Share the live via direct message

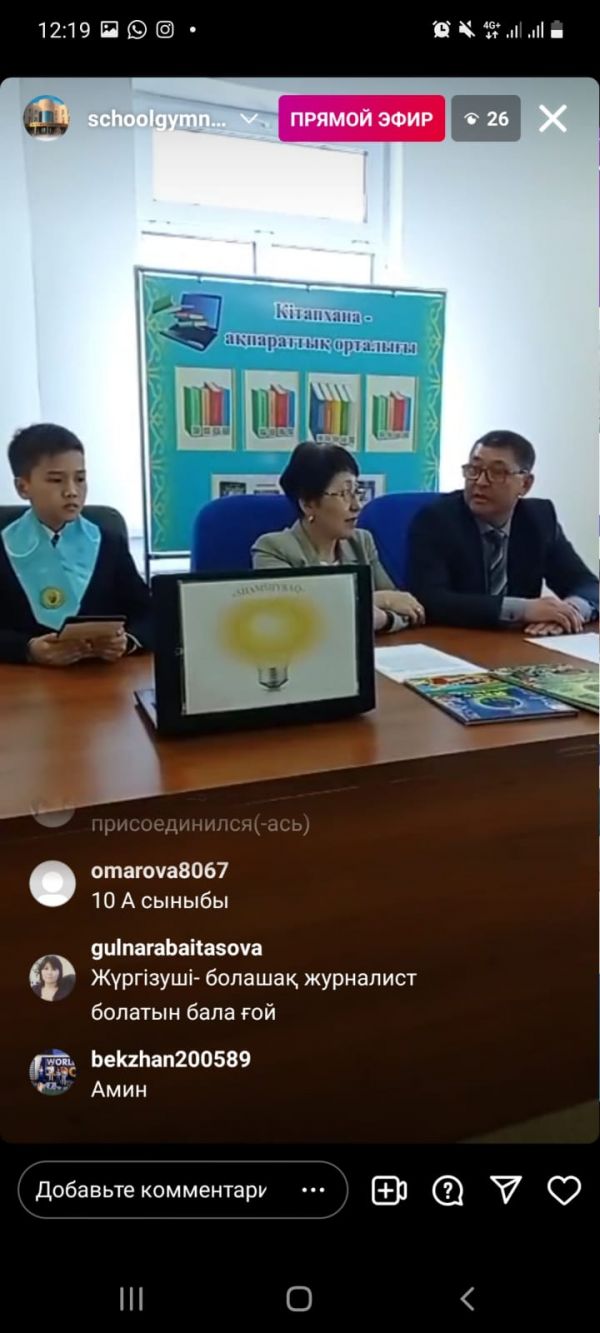tap(506, 1189)
